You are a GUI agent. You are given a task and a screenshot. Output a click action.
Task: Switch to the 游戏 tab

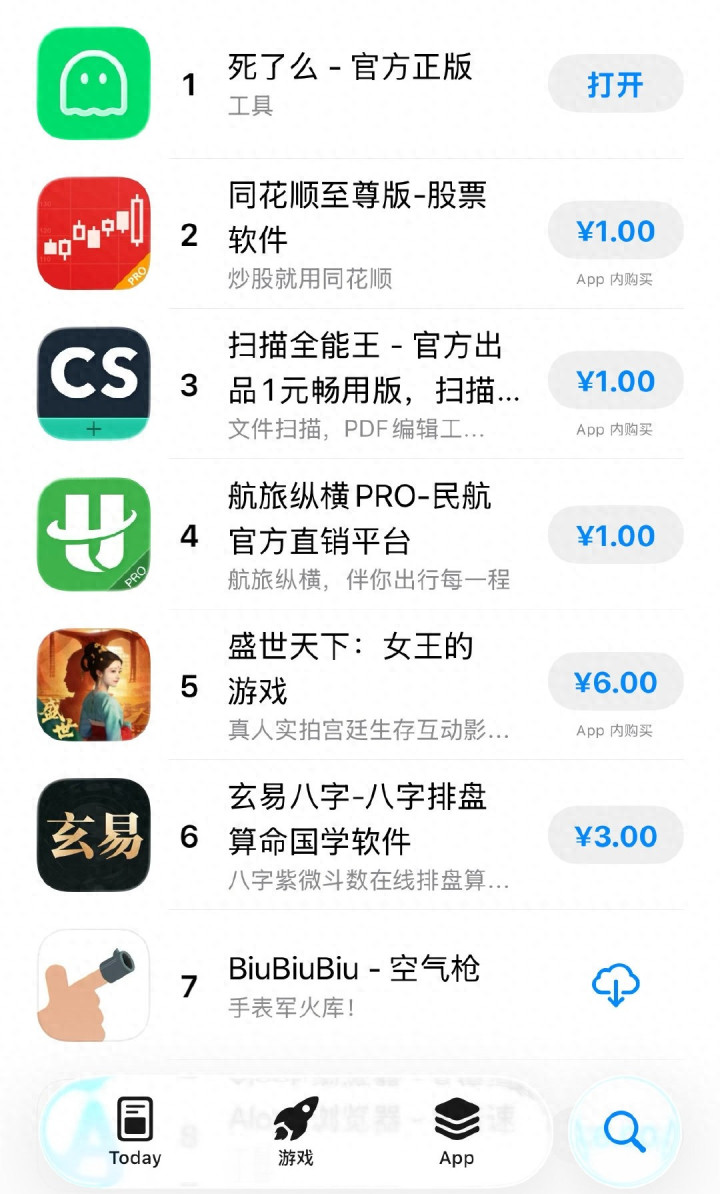[x=296, y=1132]
